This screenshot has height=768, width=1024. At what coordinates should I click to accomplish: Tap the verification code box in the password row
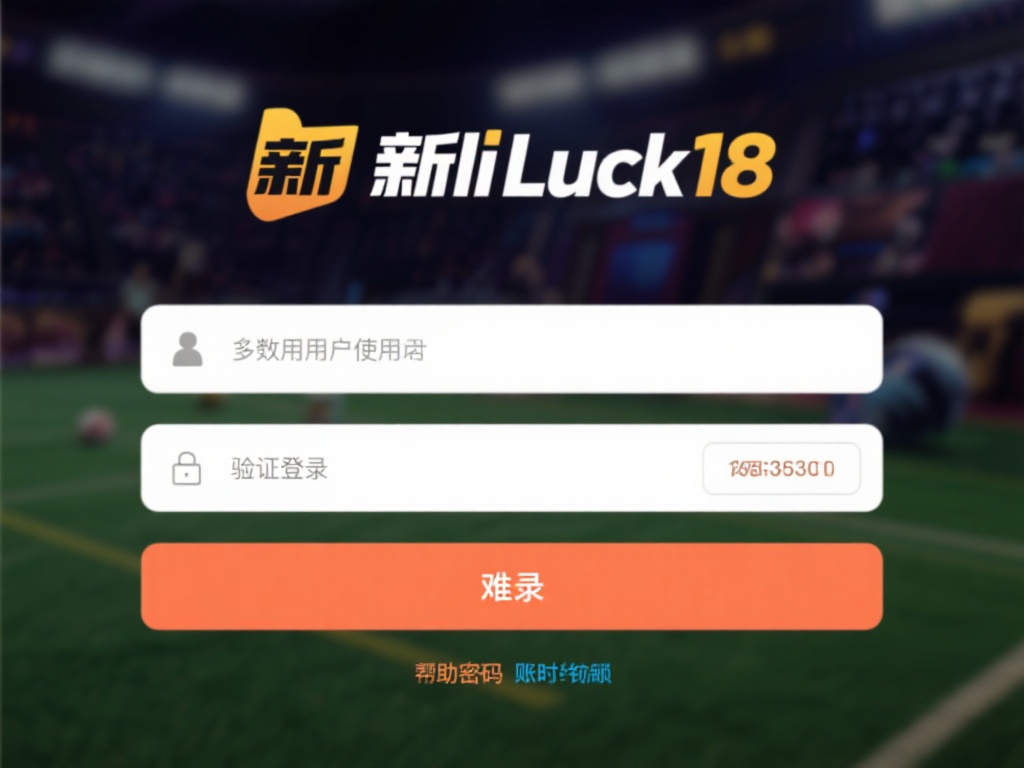[781, 468]
